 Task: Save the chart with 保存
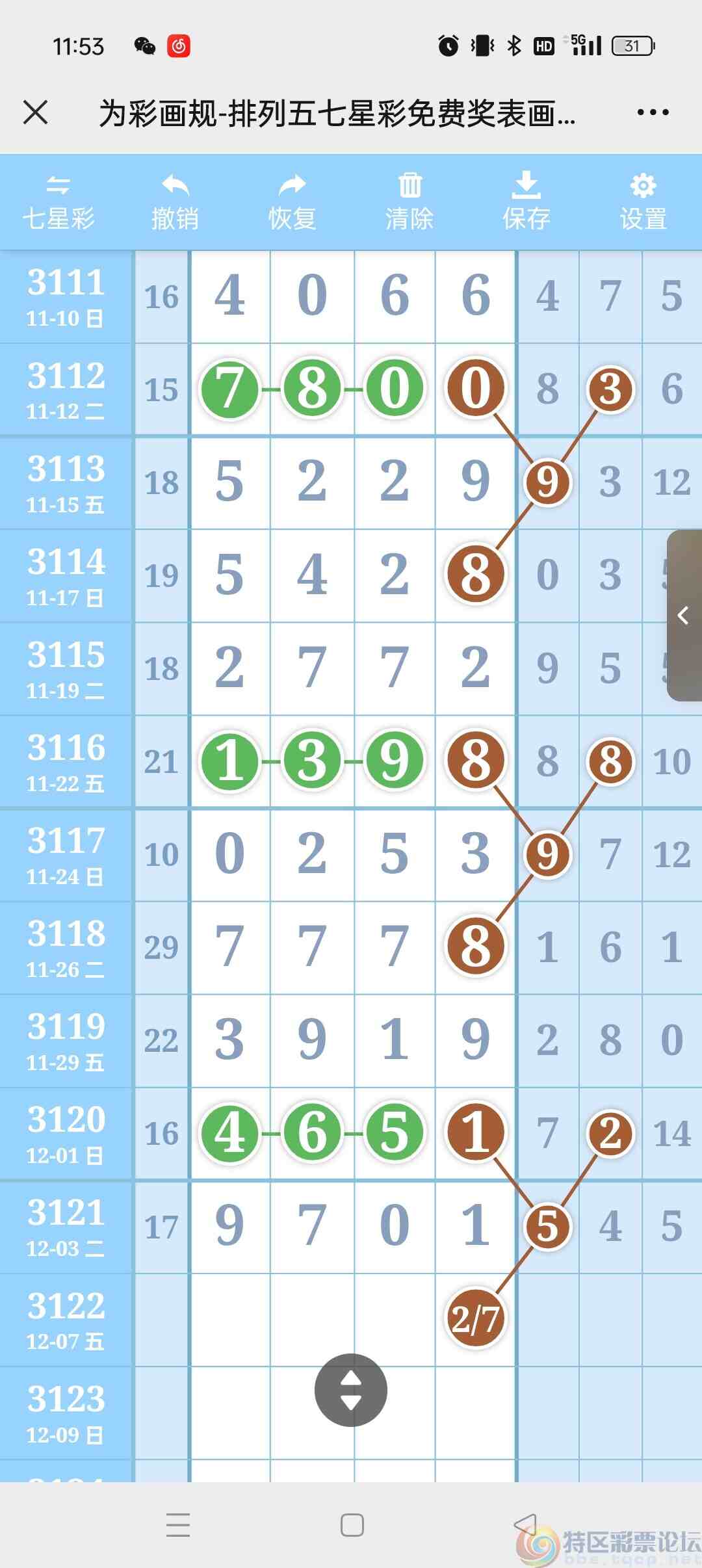(526, 203)
